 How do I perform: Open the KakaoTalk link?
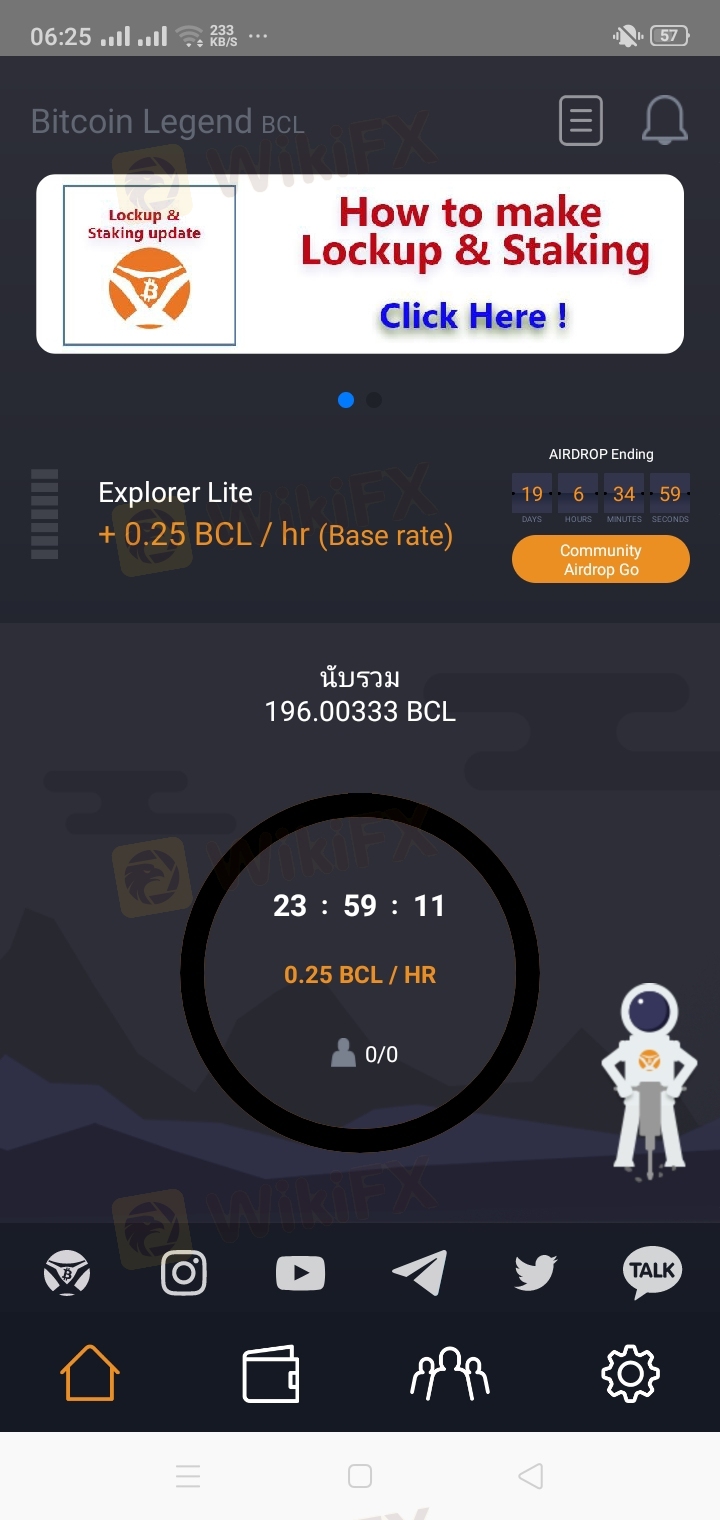[652, 1273]
